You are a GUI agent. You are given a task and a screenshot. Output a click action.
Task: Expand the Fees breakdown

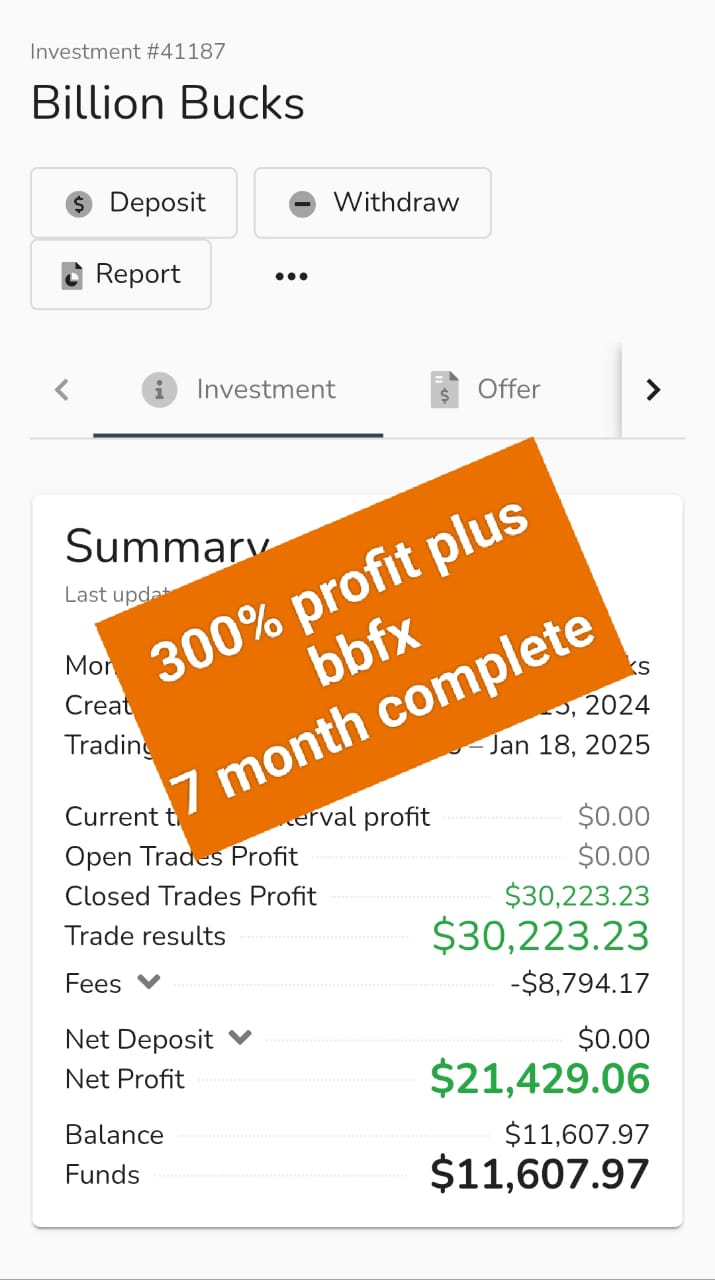tap(149, 982)
